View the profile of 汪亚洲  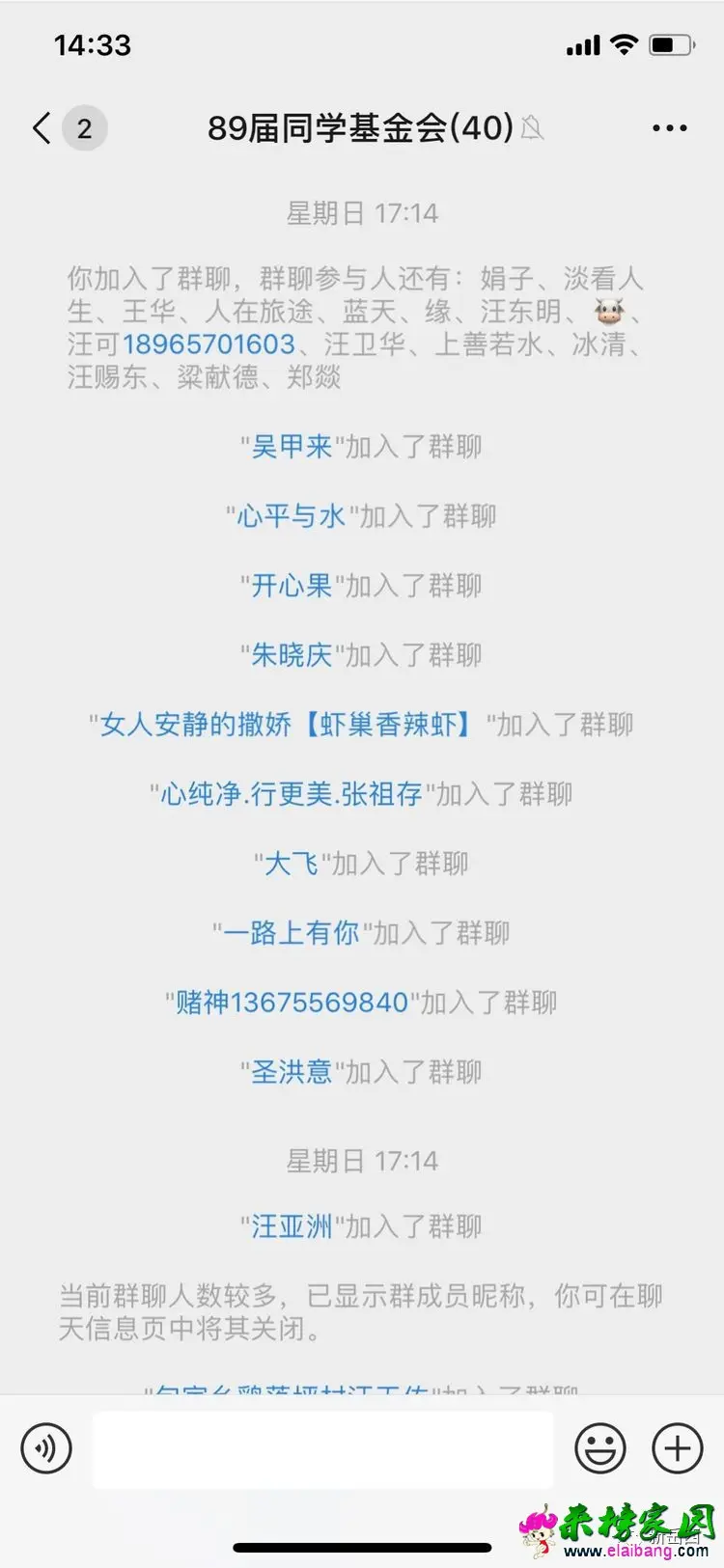[x=292, y=1226]
